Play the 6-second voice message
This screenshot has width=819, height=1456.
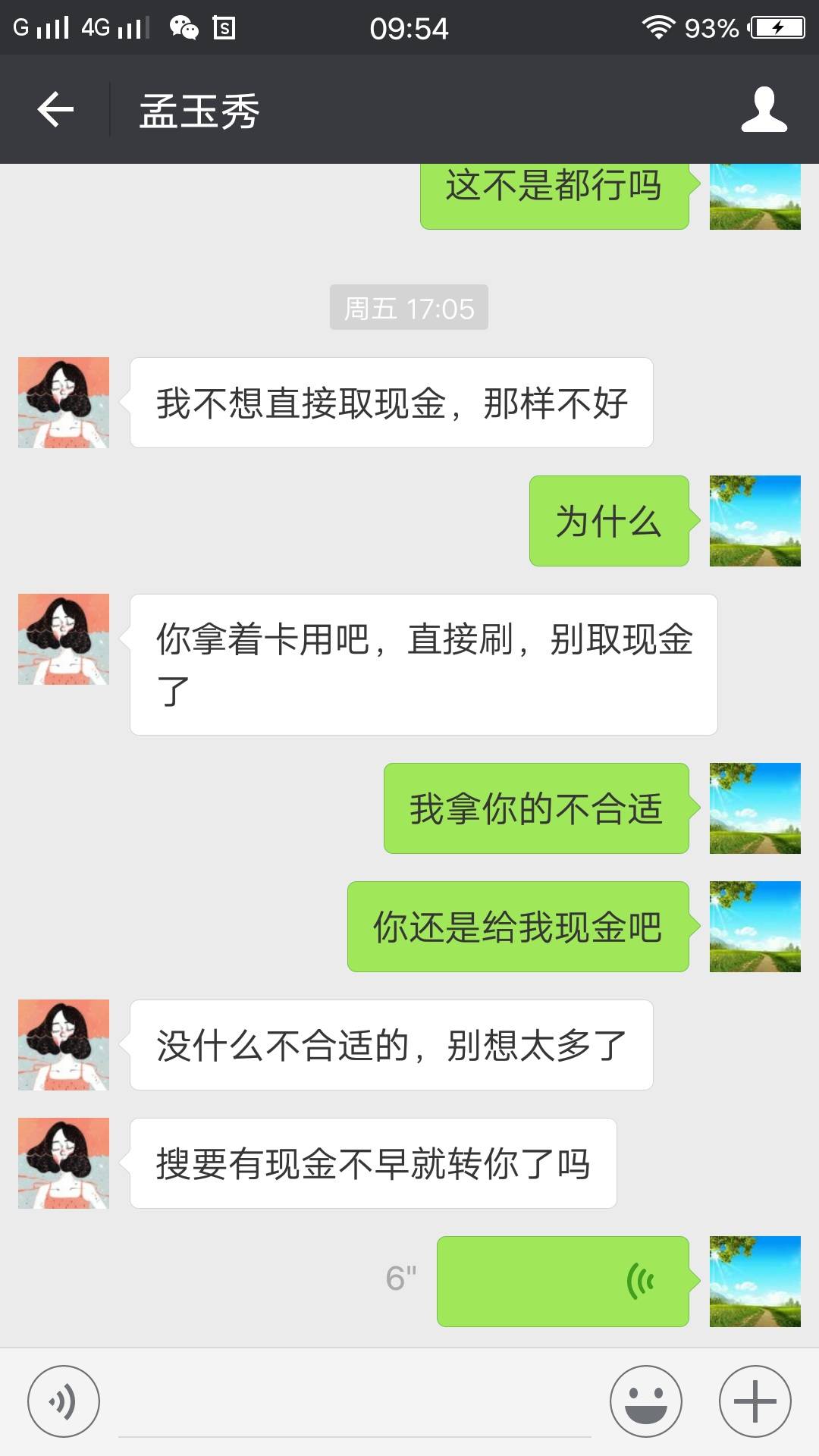pyautogui.click(x=563, y=1282)
